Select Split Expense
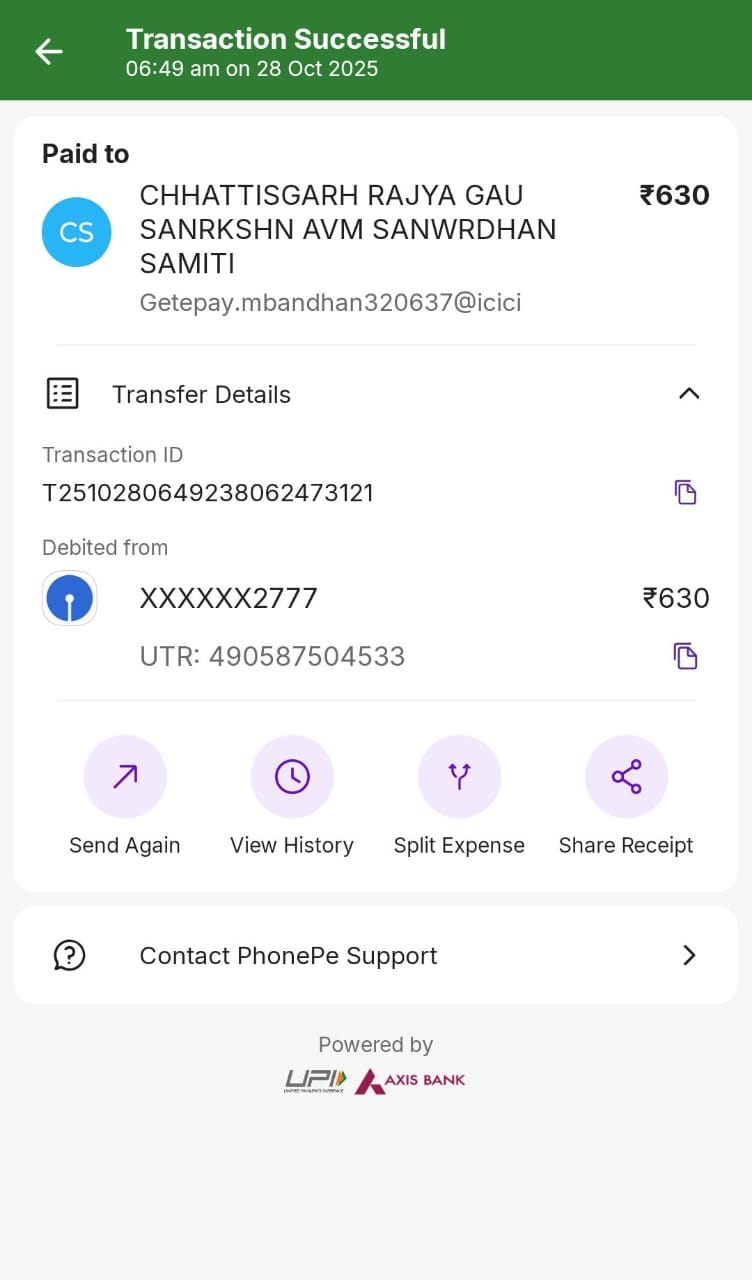 [459, 777]
